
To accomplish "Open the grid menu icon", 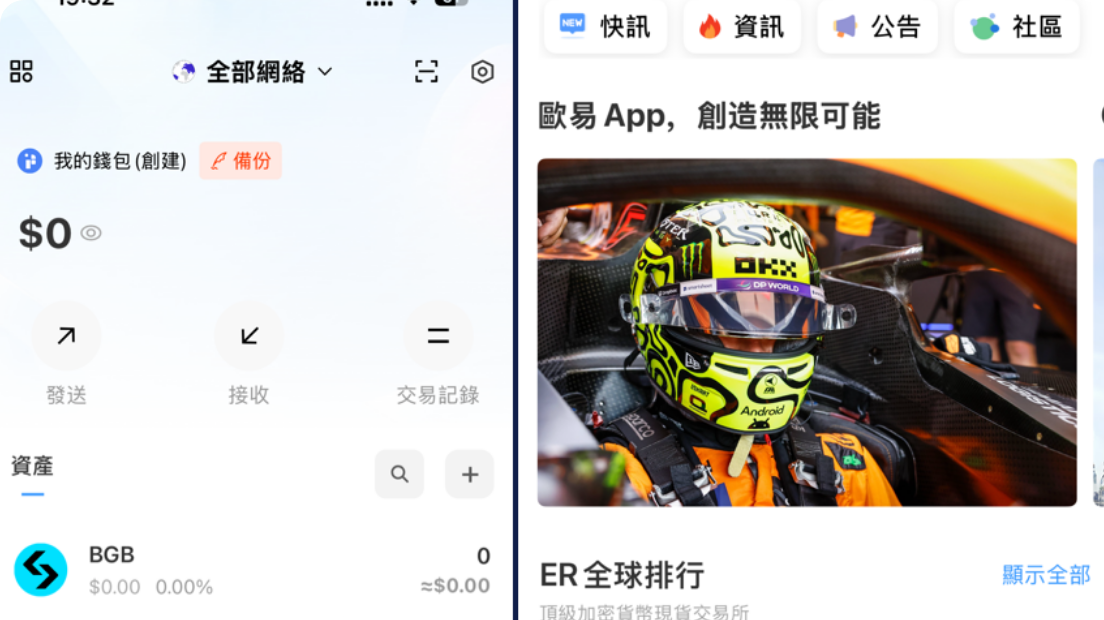I will click(x=21, y=71).
